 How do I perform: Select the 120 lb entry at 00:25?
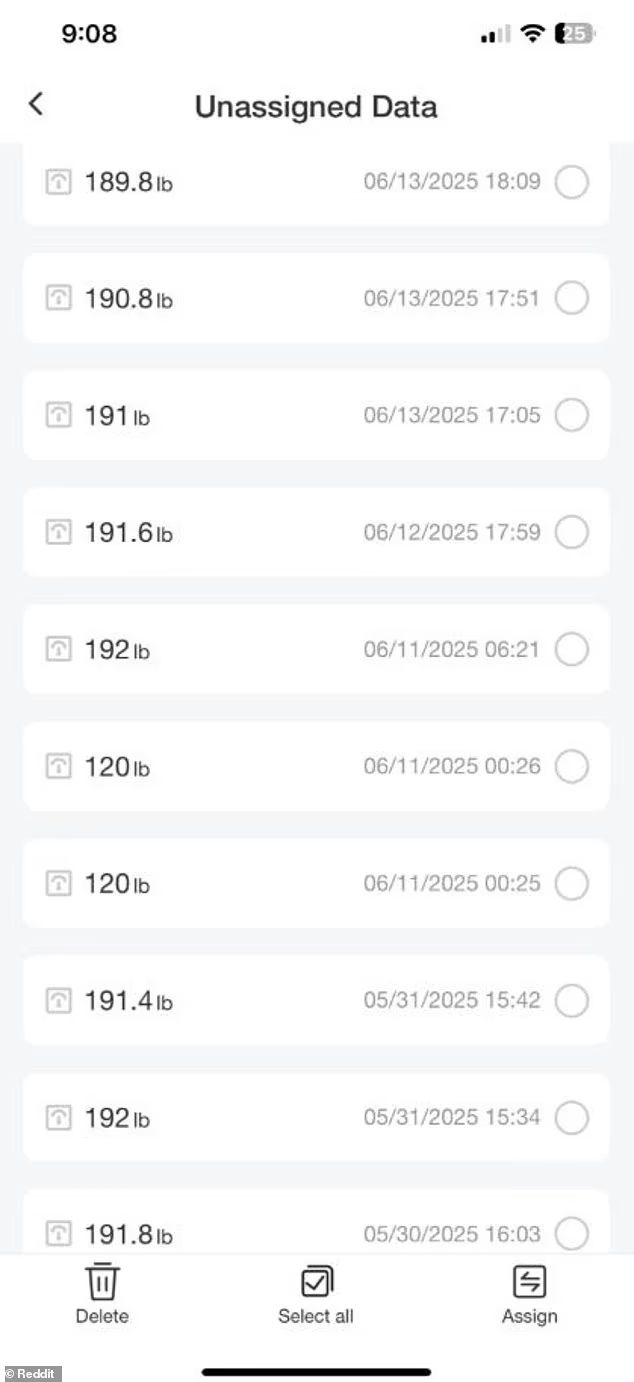(x=571, y=883)
